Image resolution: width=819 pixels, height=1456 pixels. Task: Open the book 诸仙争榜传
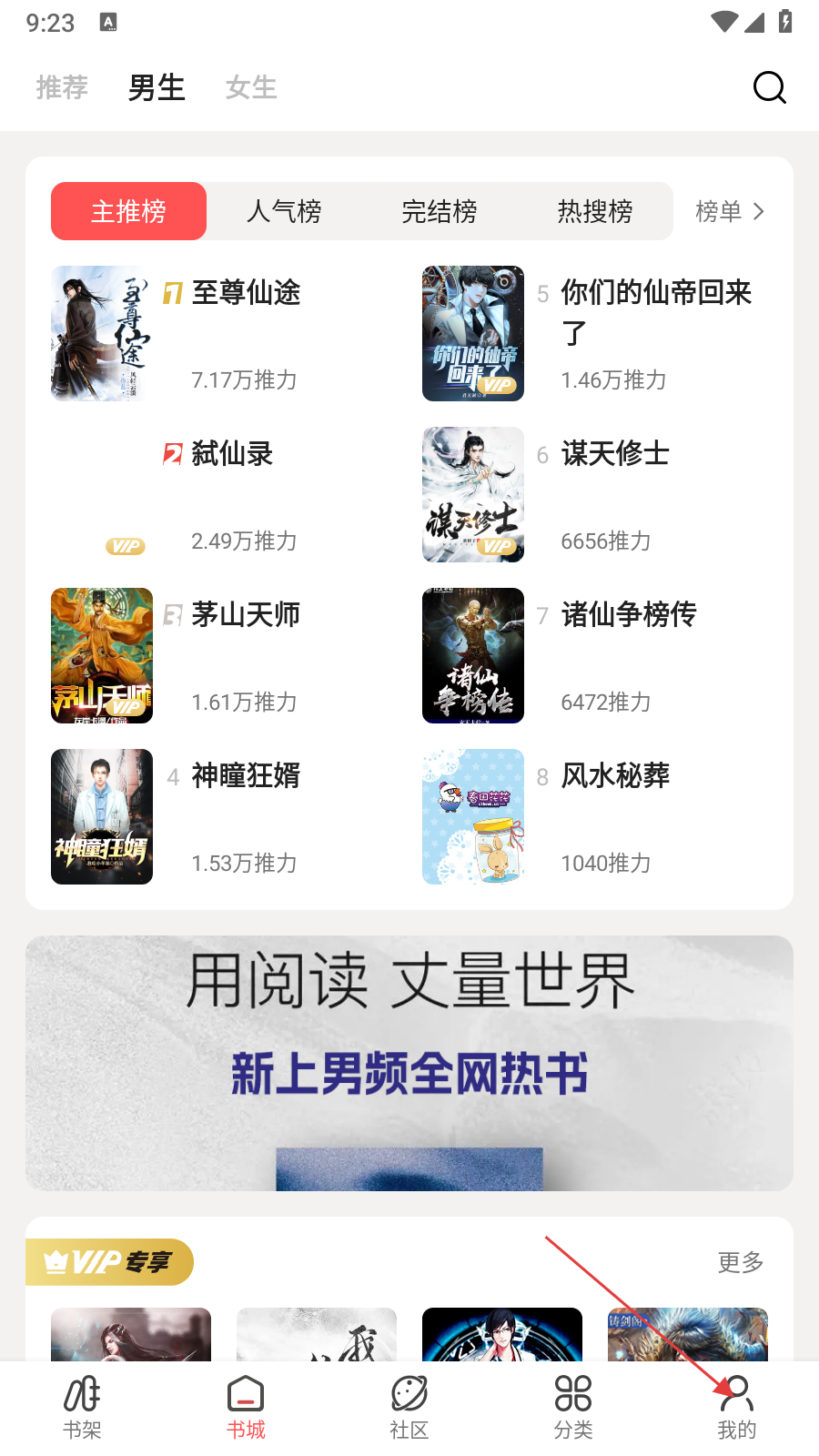coord(628,615)
